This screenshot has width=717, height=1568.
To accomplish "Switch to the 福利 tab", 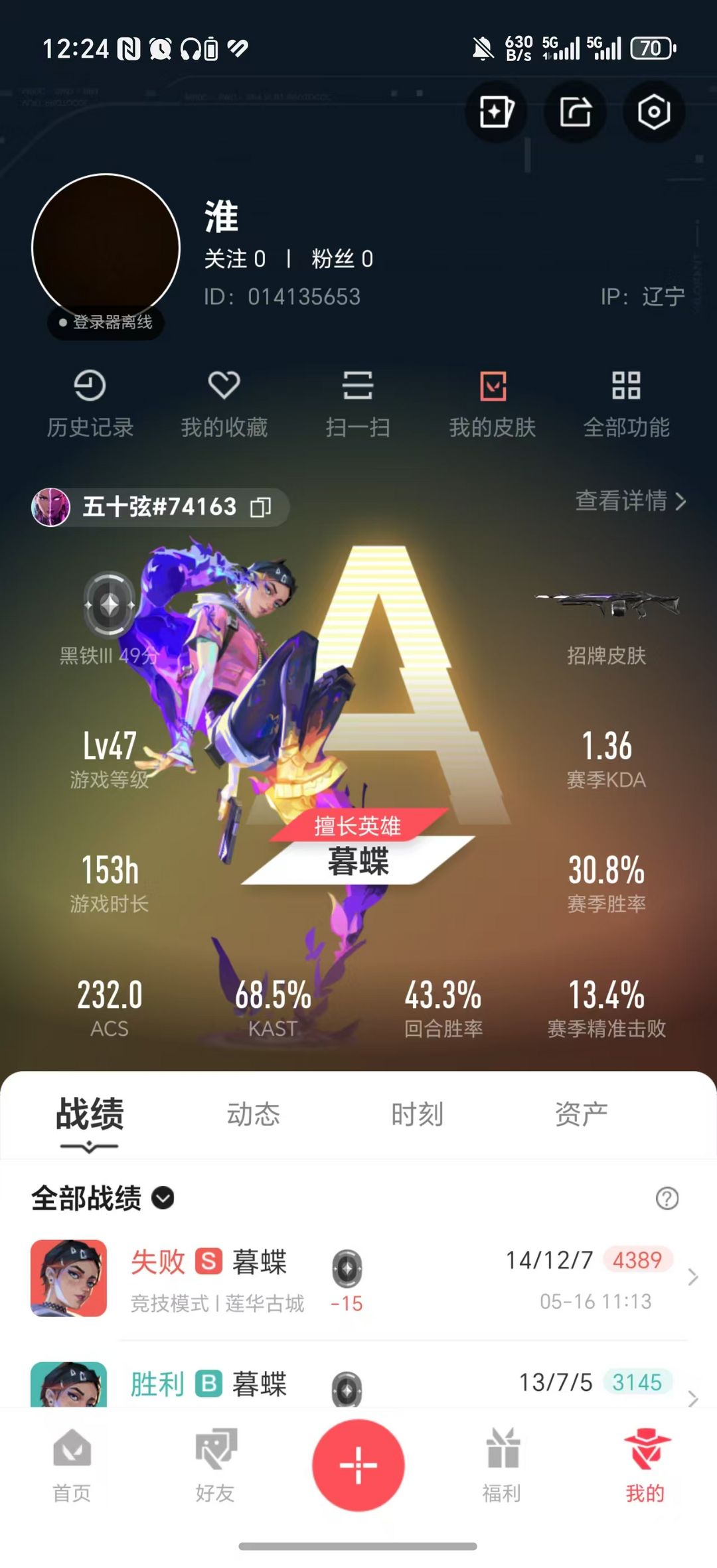I will (x=502, y=1465).
